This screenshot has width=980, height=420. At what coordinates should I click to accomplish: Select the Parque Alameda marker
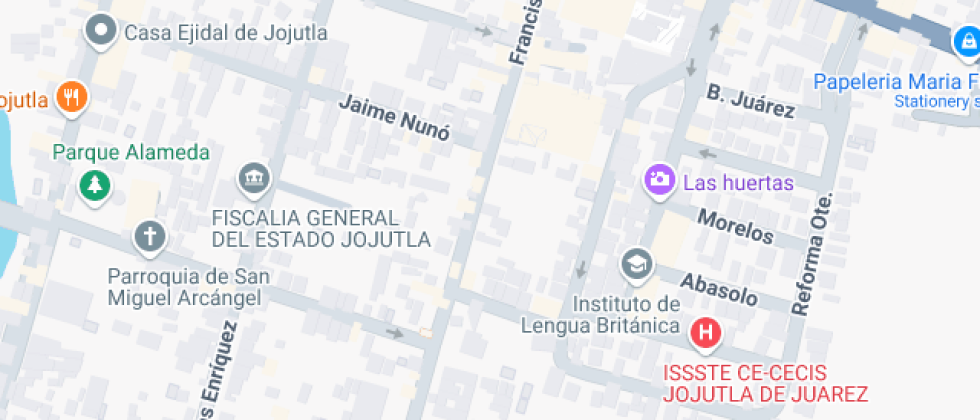click(x=94, y=184)
